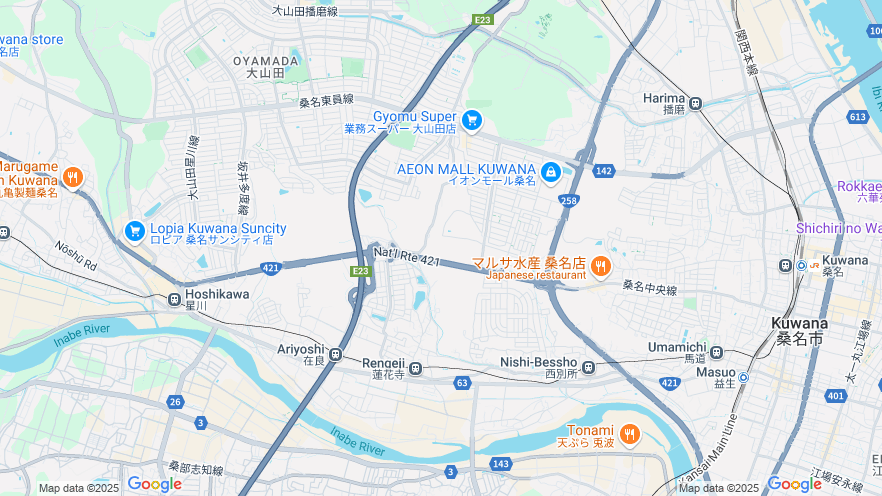The width and height of the screenshot is (882, 496).
Task: Select the Masuo station marker
Action: [743, 377]
